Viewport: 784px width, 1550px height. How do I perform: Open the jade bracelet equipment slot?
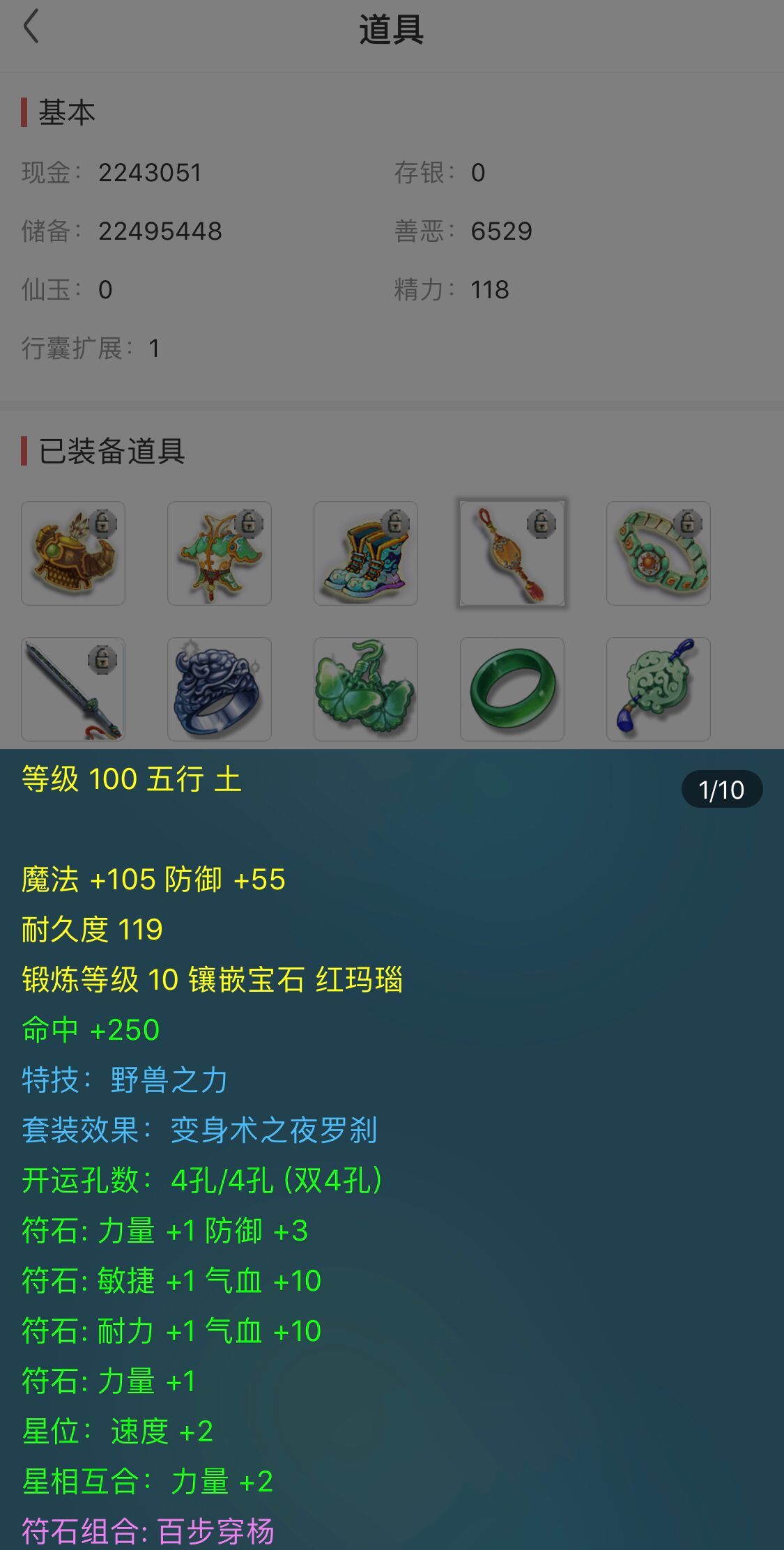[x=658, y=553]
